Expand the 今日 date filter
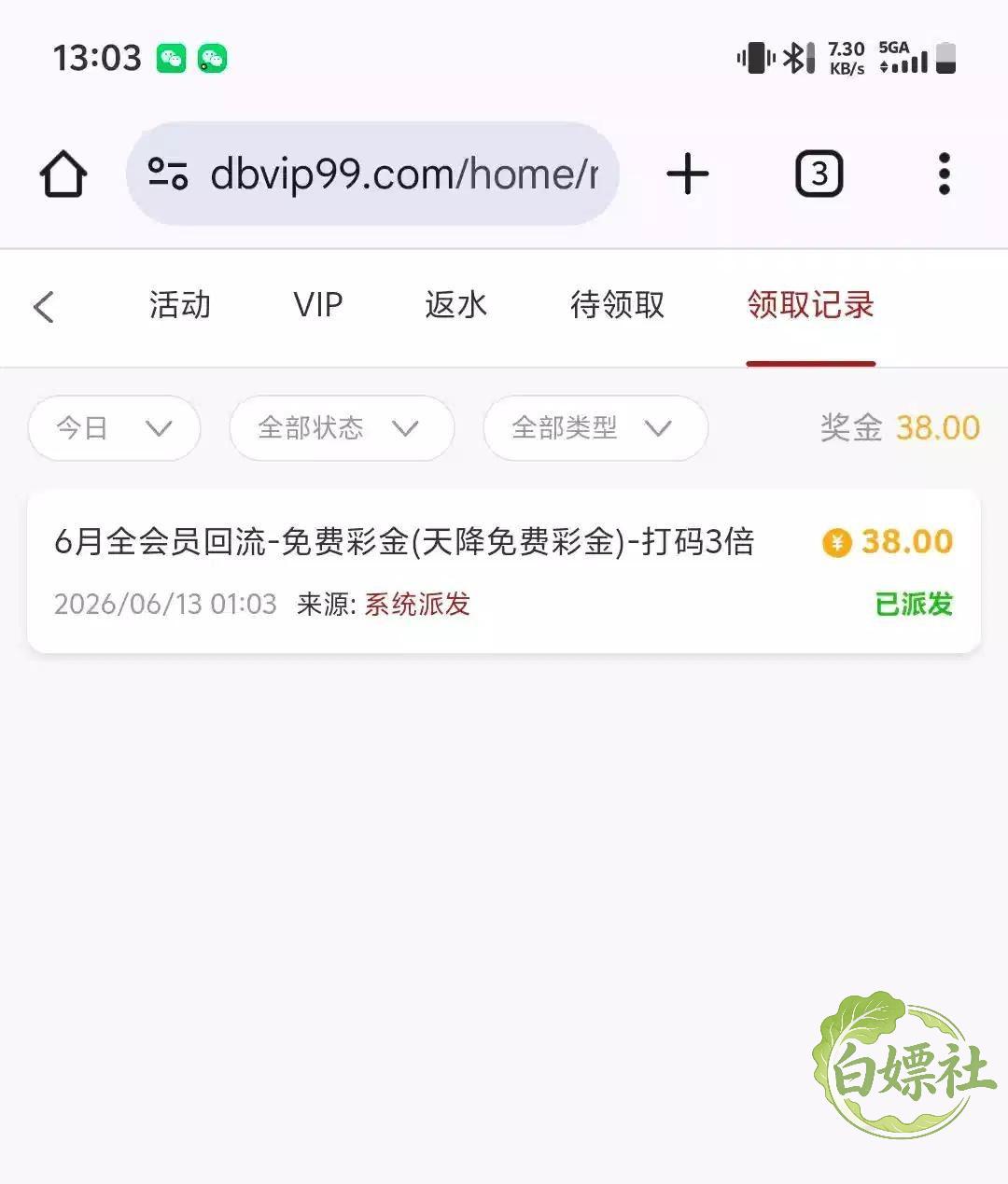 [114, 428]
